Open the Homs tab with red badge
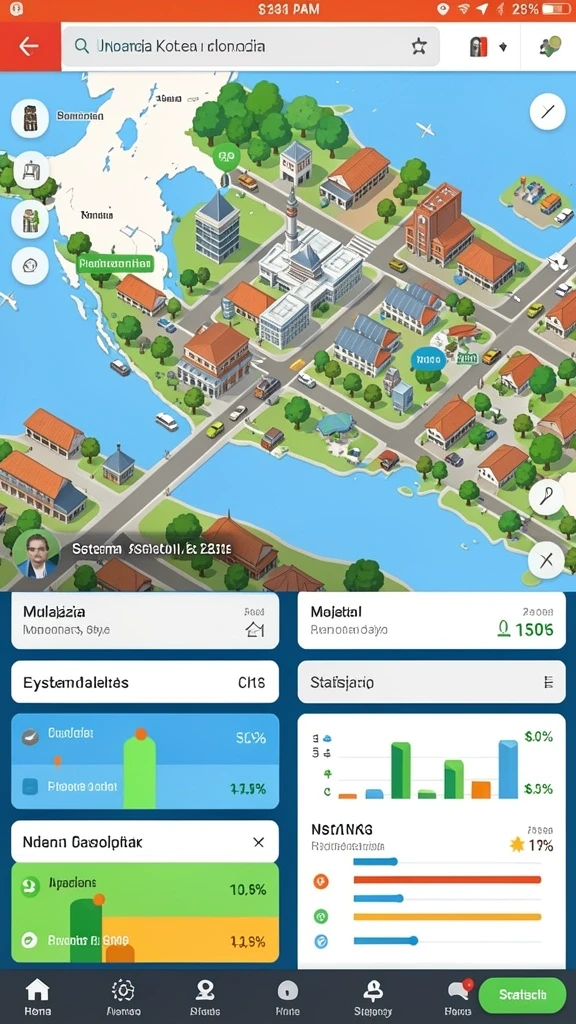The width and height of the screenshot is (576, 1024). click(457, 997)
